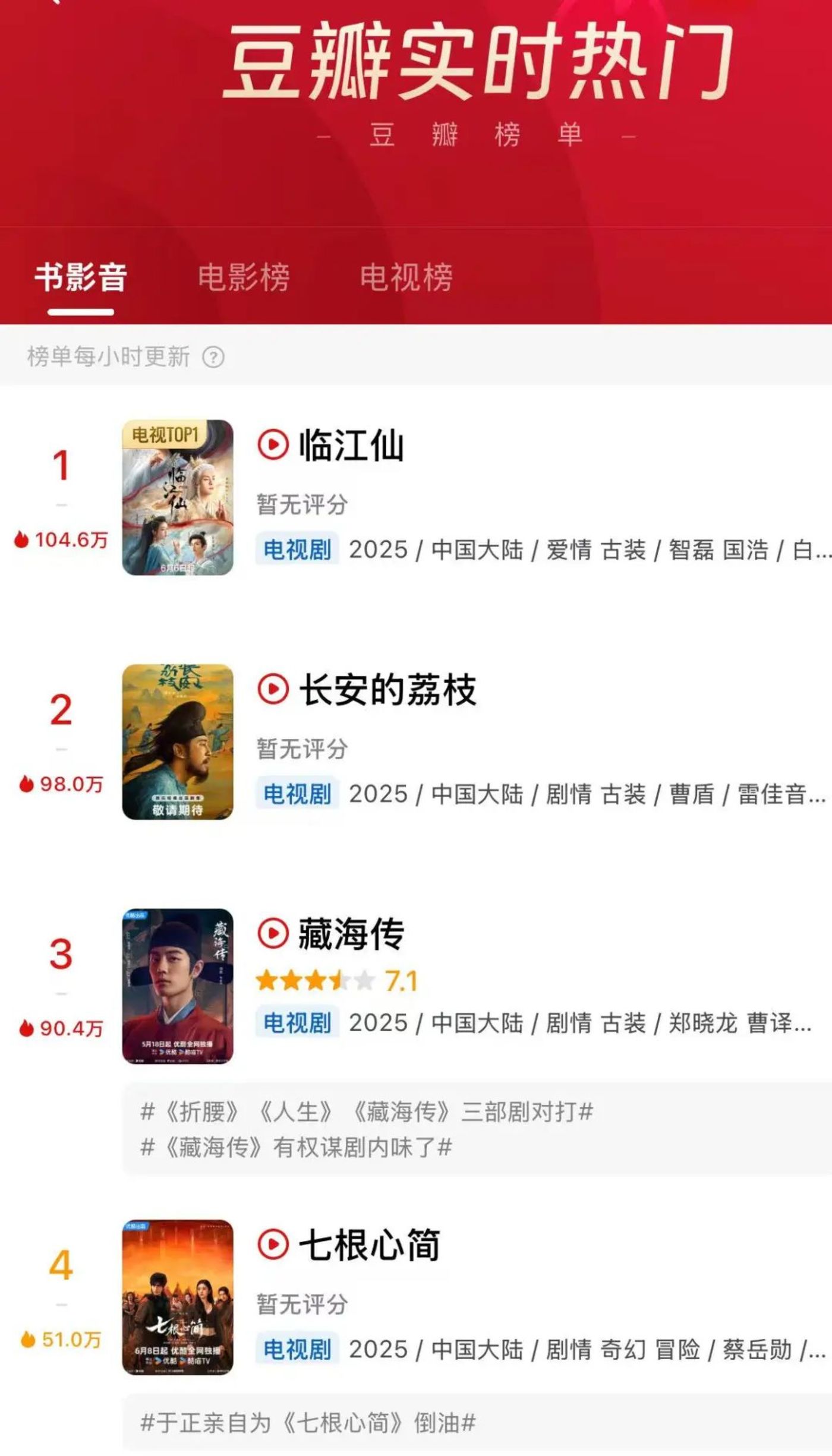View the 临江仙 poster thumbnail

178,498
